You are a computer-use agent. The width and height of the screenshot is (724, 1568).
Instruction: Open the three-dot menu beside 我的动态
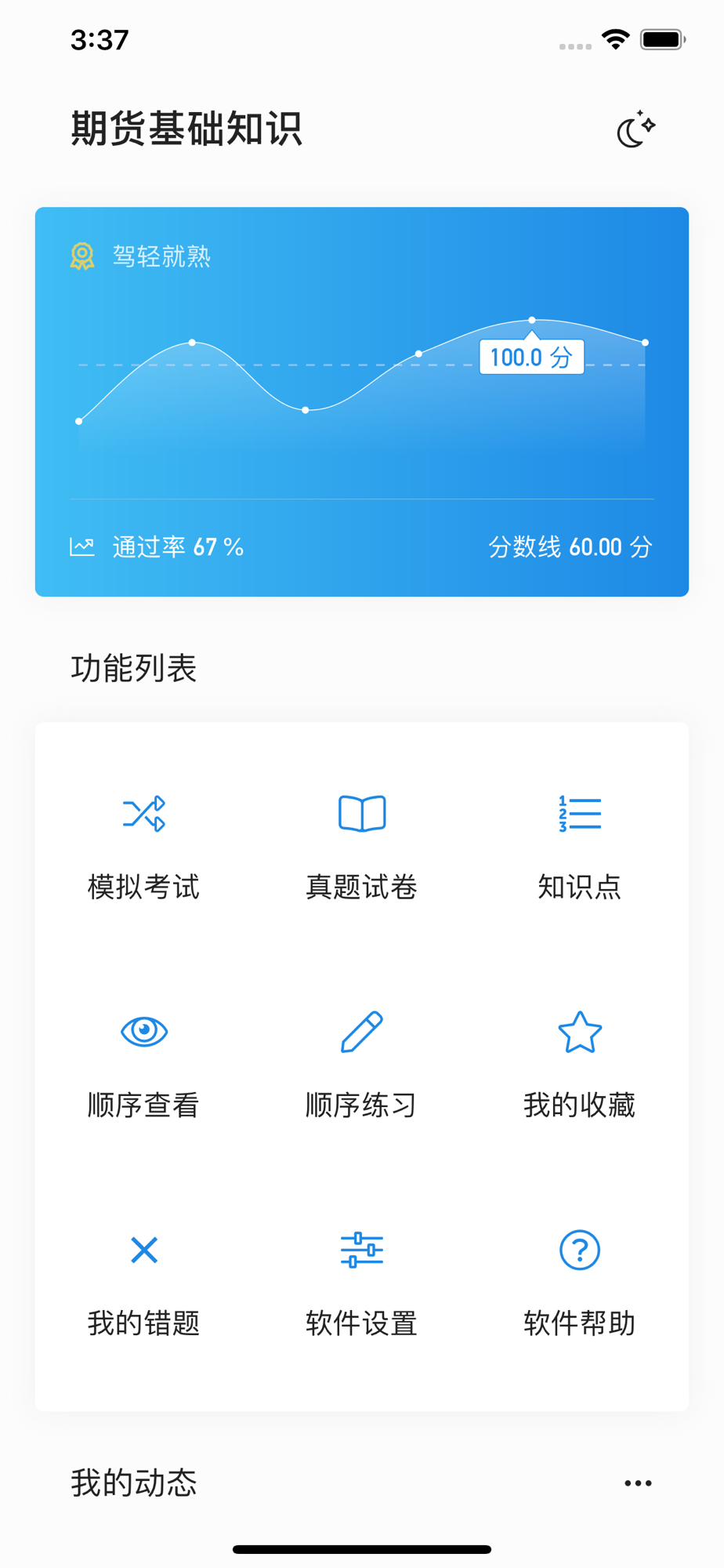pos(638,1483)
